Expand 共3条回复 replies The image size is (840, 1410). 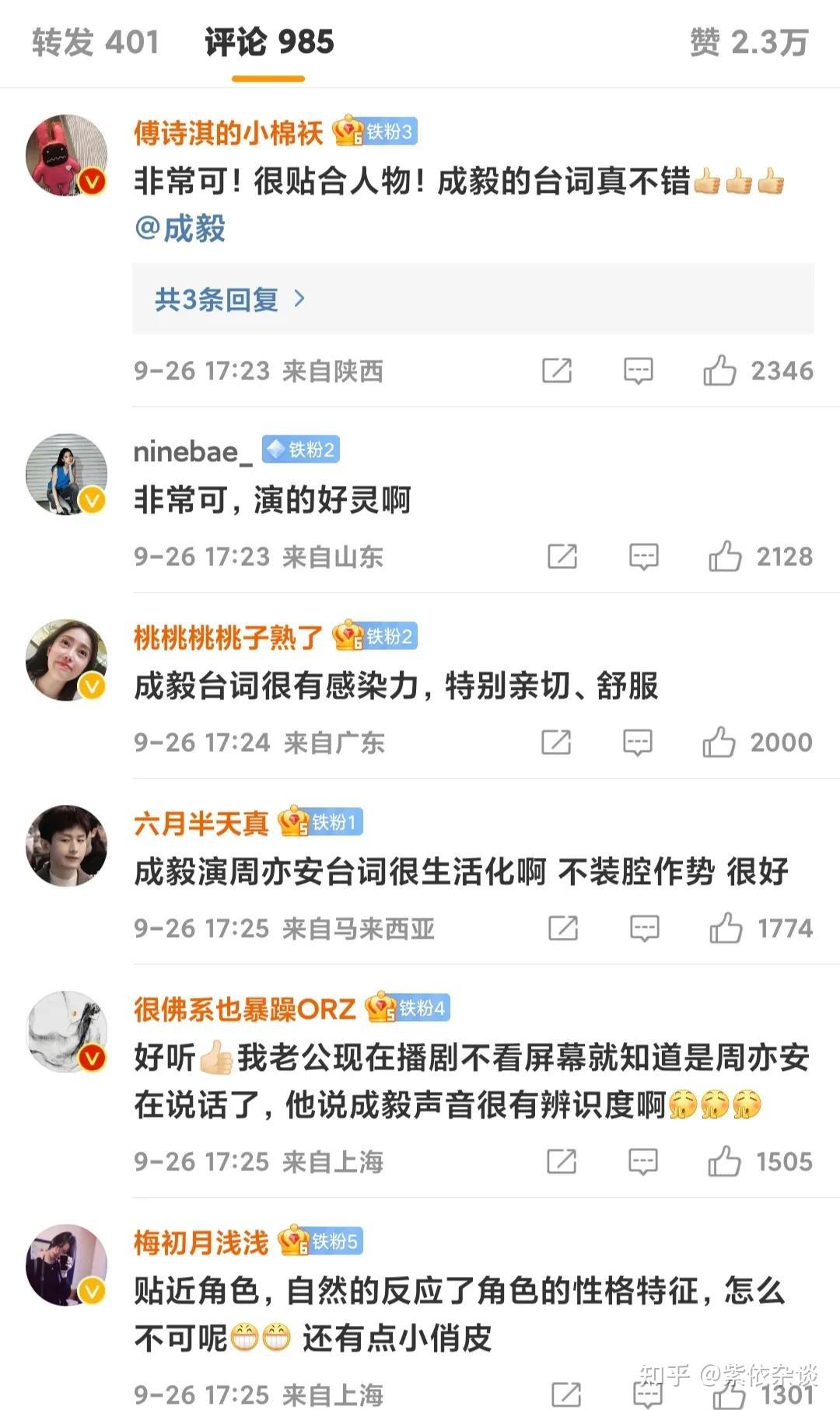pyautogui.click(x=229, y=299)
